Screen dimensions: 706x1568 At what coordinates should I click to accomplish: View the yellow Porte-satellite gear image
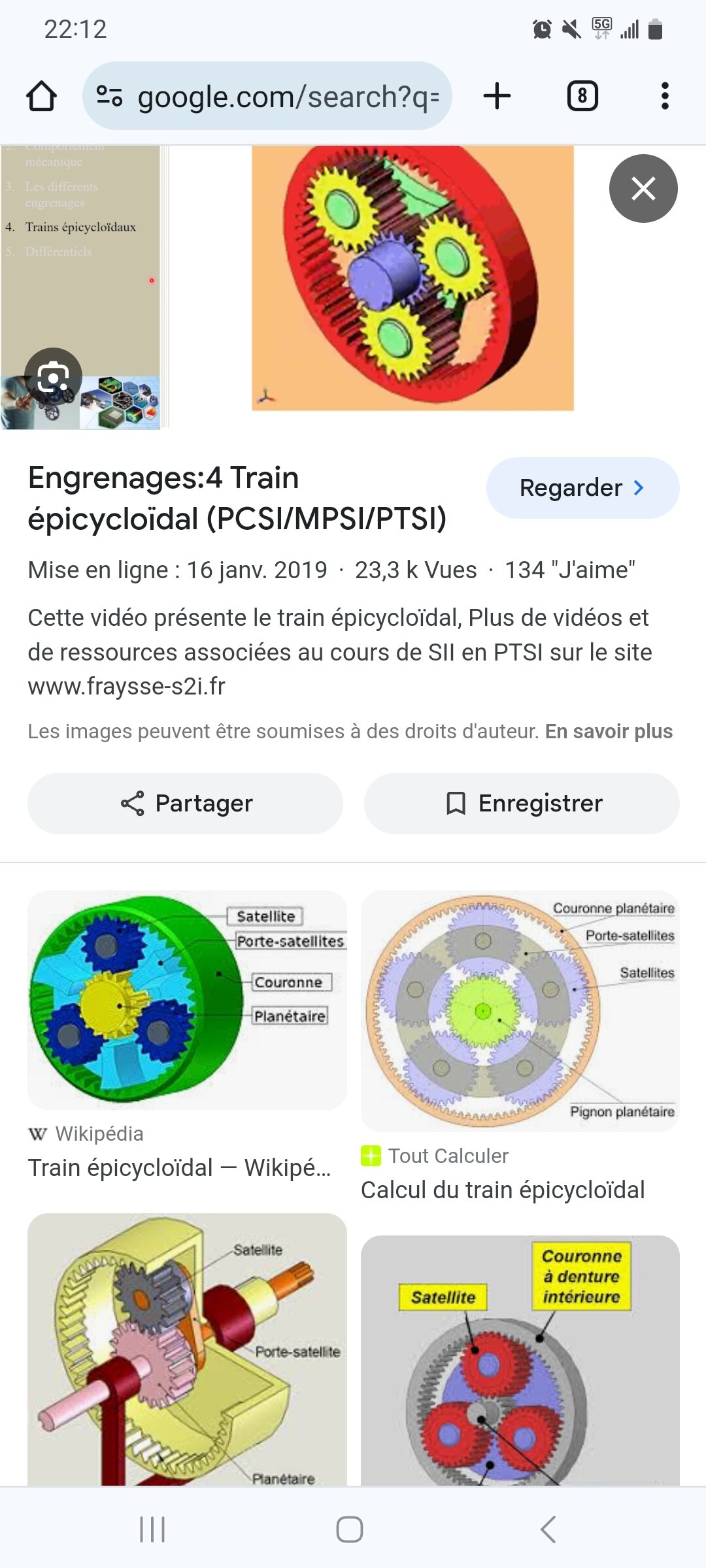(187, 1349)
